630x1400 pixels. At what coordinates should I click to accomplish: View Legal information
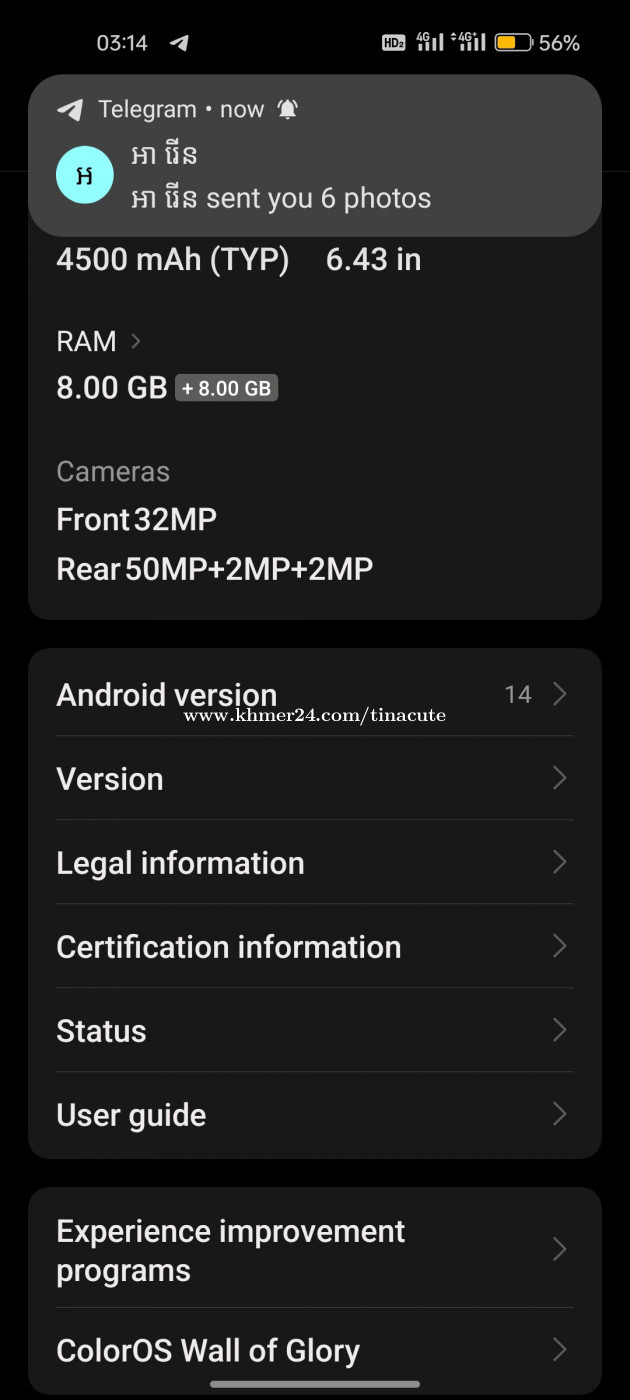pyautogui.click(x=315, y=862)
